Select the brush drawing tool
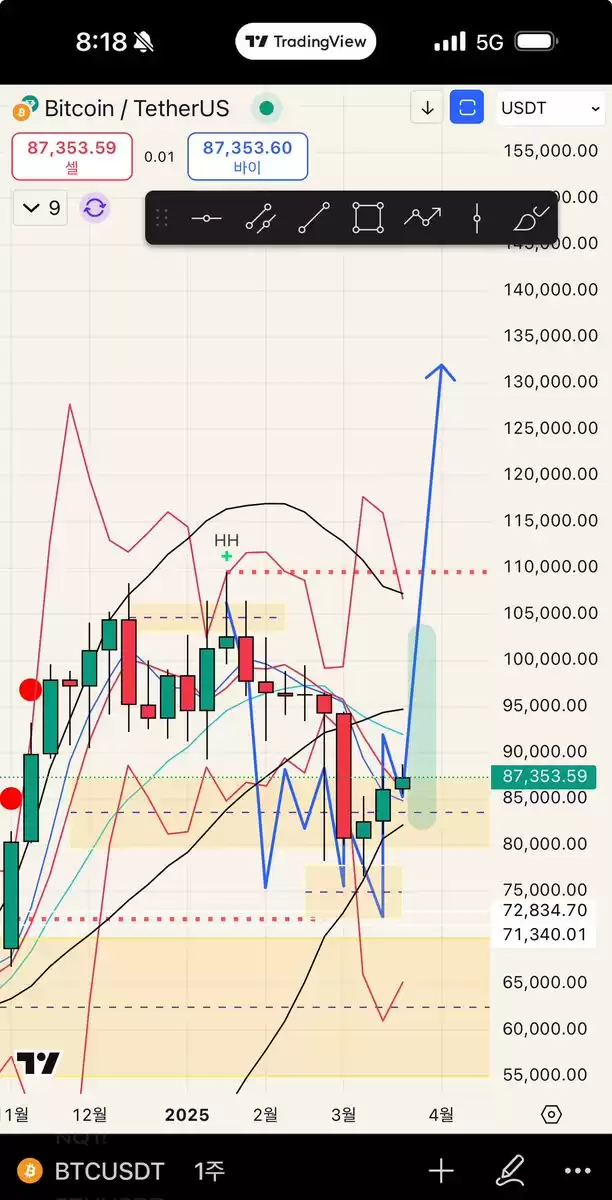This screenshot has height=1200, width=612. [532, 218]
